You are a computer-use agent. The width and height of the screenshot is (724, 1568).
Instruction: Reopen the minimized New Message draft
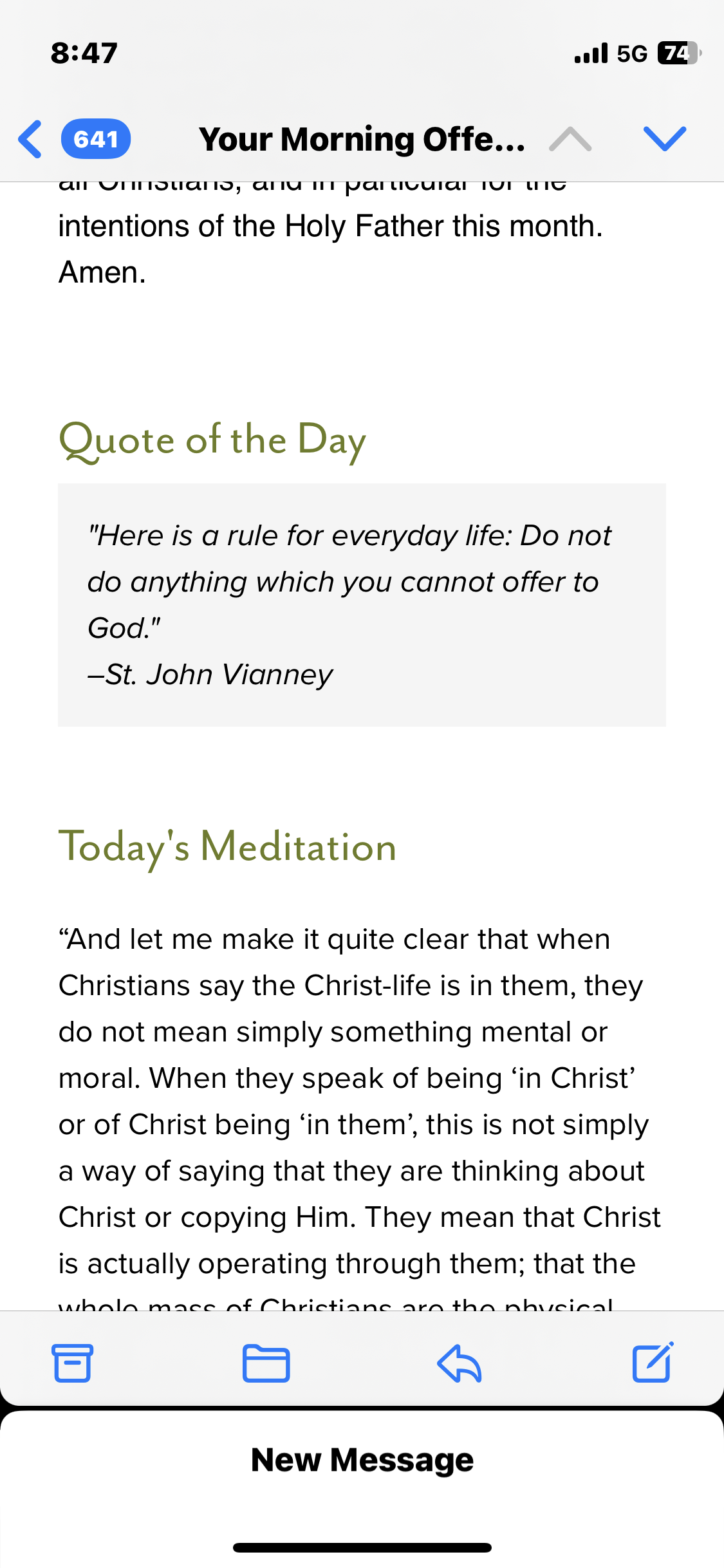point(362,1460)
